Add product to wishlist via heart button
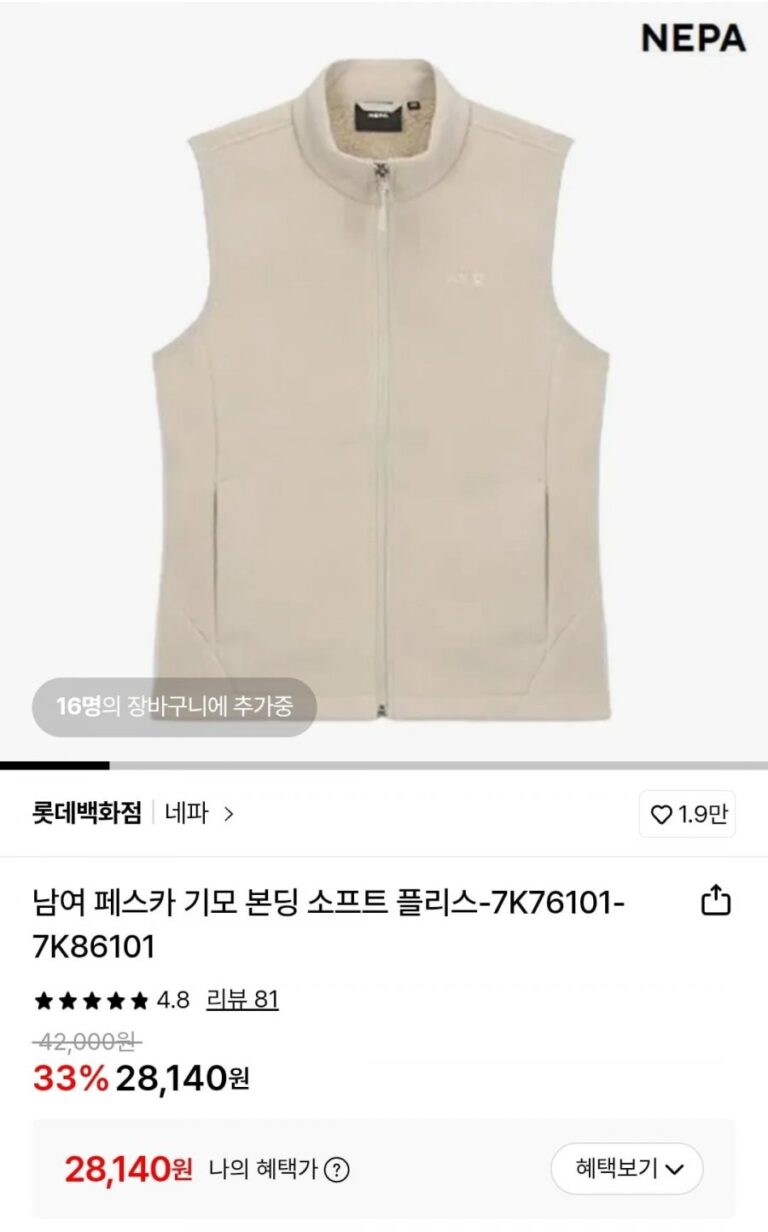 [687, 815]
